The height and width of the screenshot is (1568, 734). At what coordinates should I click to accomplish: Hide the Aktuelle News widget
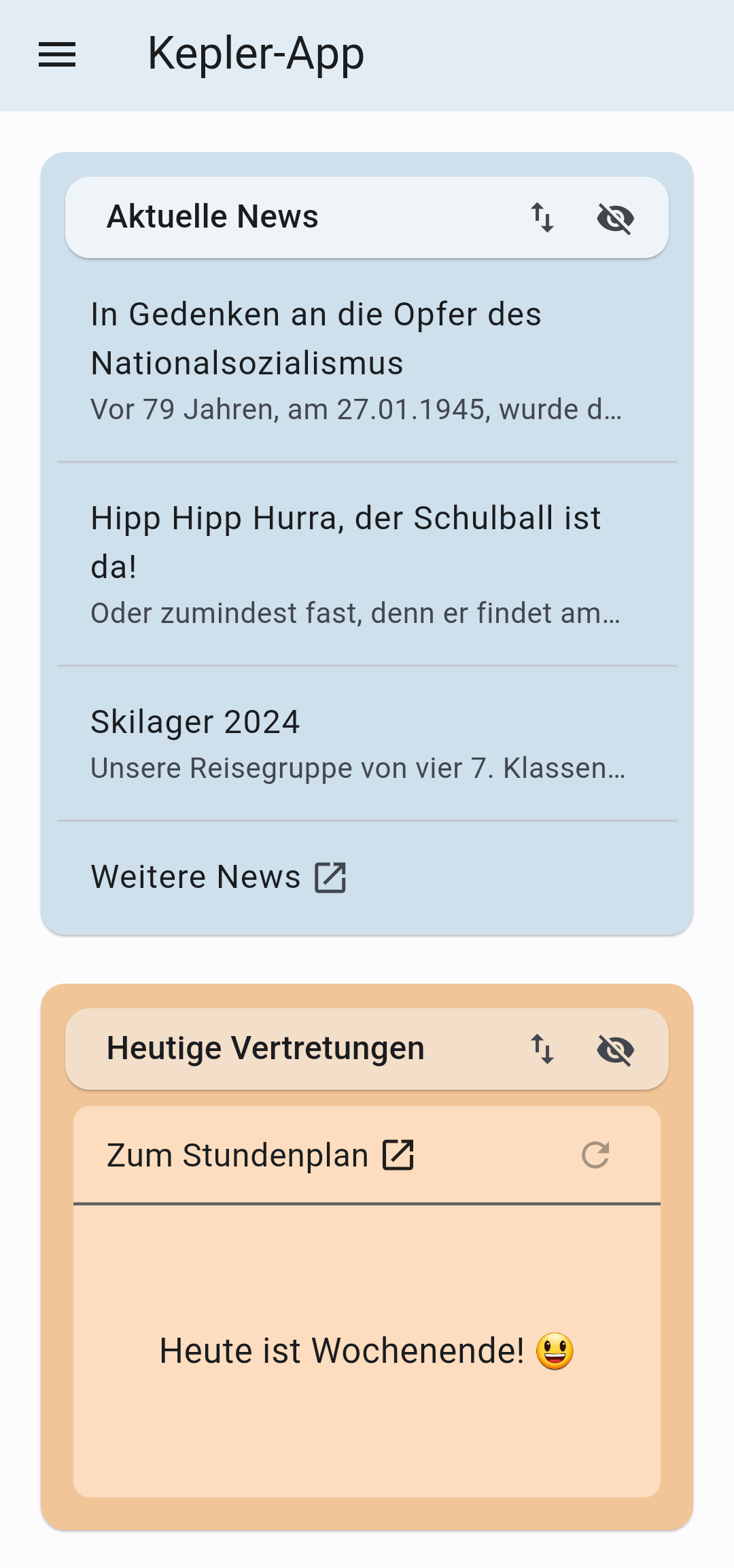(x=615, y=218)
